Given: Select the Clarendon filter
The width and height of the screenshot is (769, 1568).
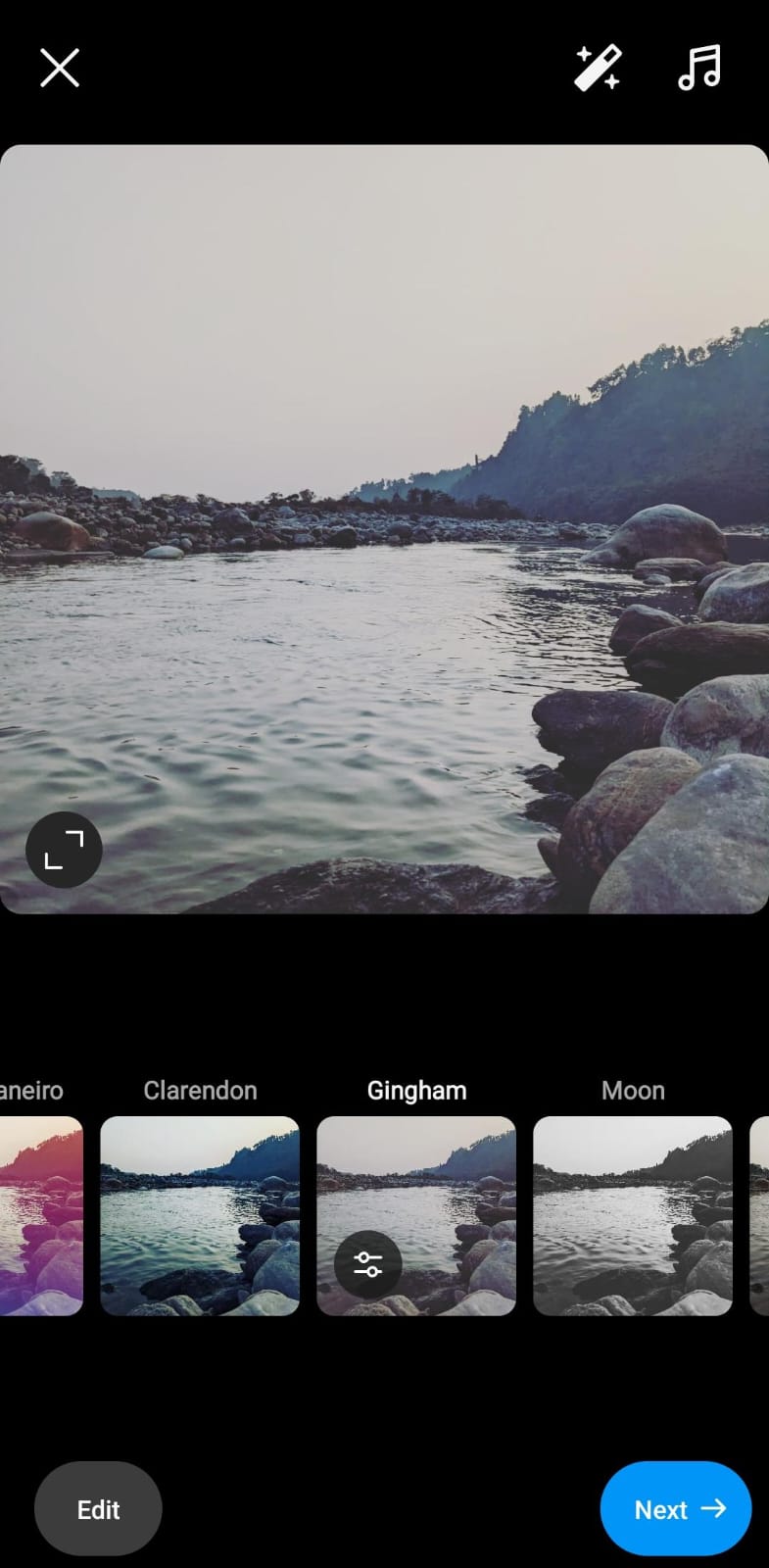Looking at the screenshot, I should (x=200, y=1215).
